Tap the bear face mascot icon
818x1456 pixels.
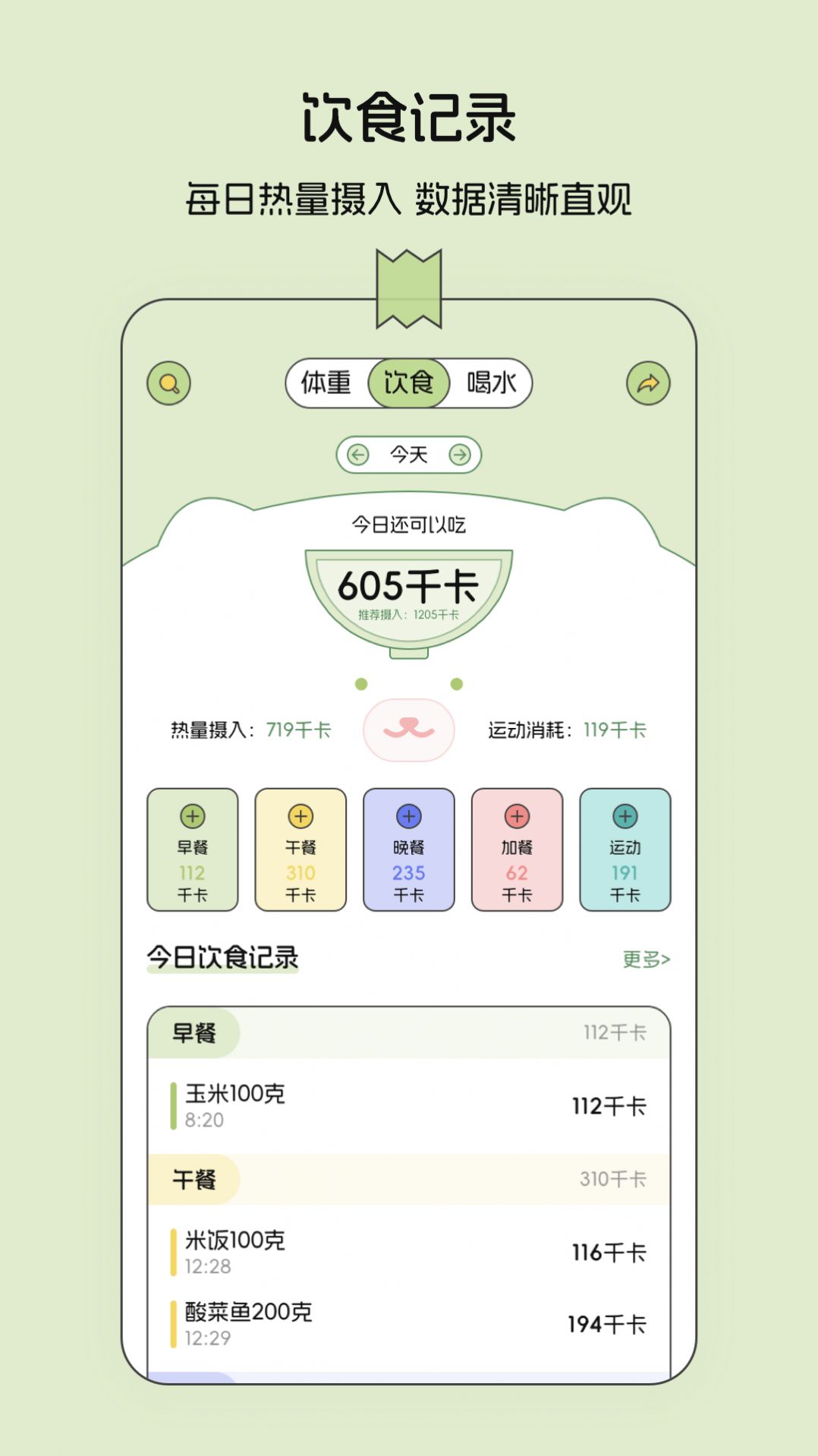pos(409,729)
